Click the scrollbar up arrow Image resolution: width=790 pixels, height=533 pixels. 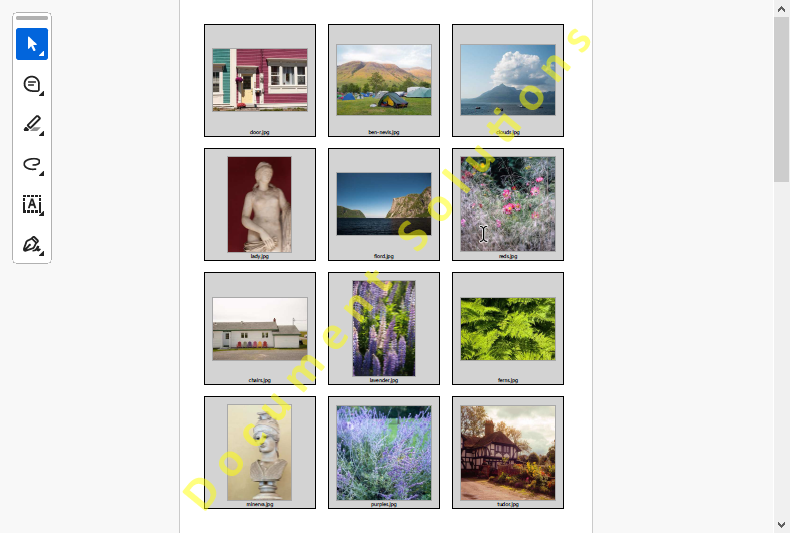coord(781,8)
